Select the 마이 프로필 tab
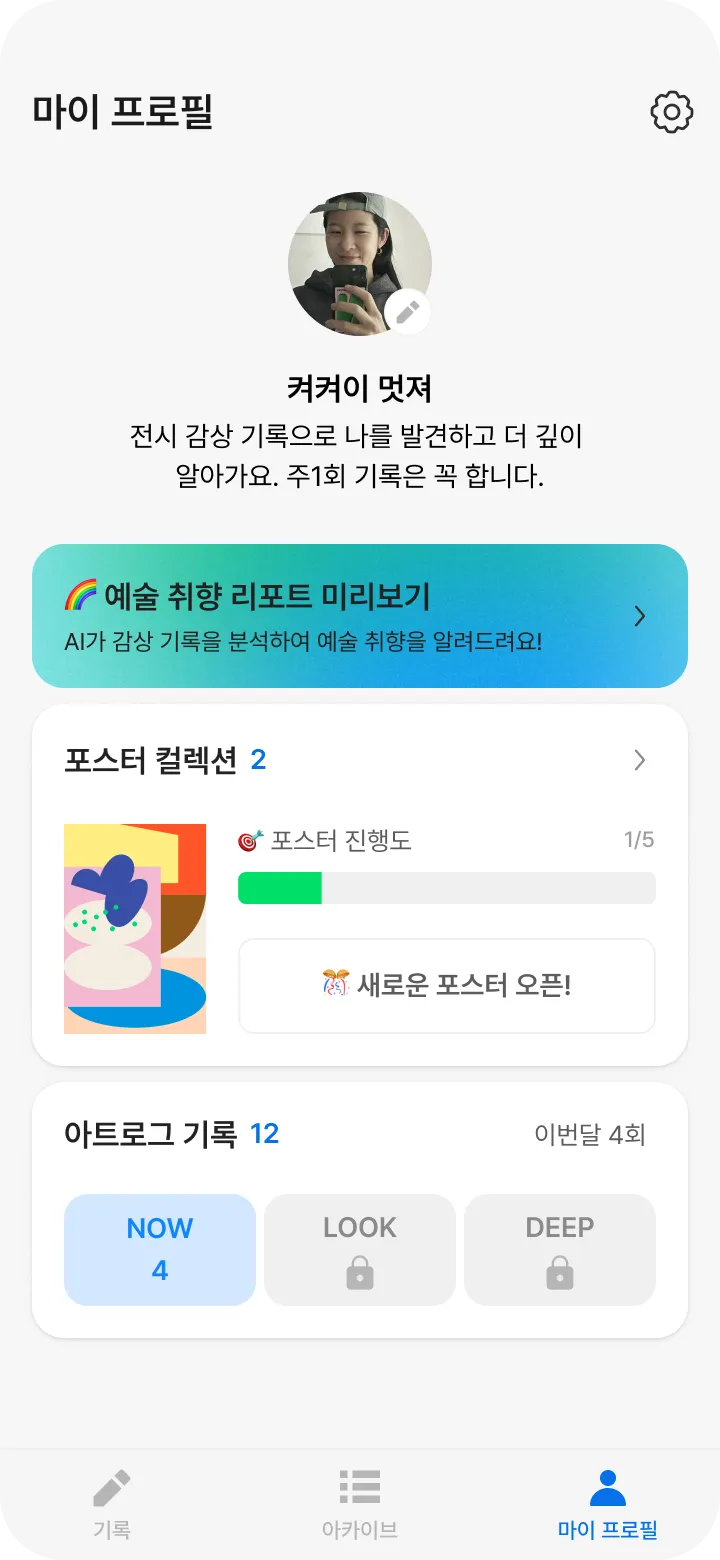Viewport: 720px width, 1560px height. click(x=607, y=1504)
